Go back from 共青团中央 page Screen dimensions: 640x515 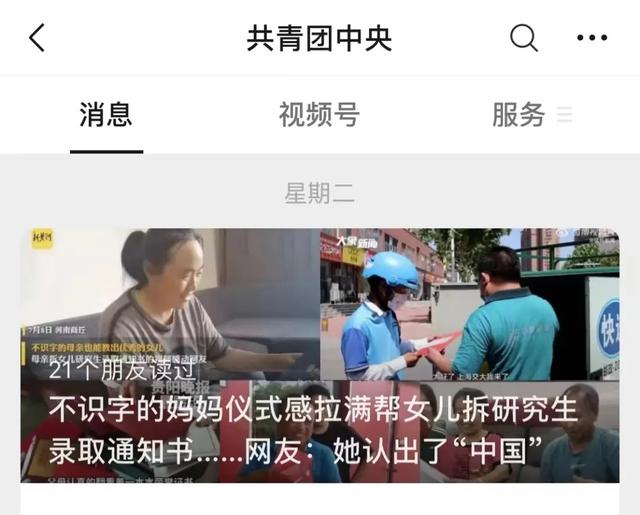point(37,38)
